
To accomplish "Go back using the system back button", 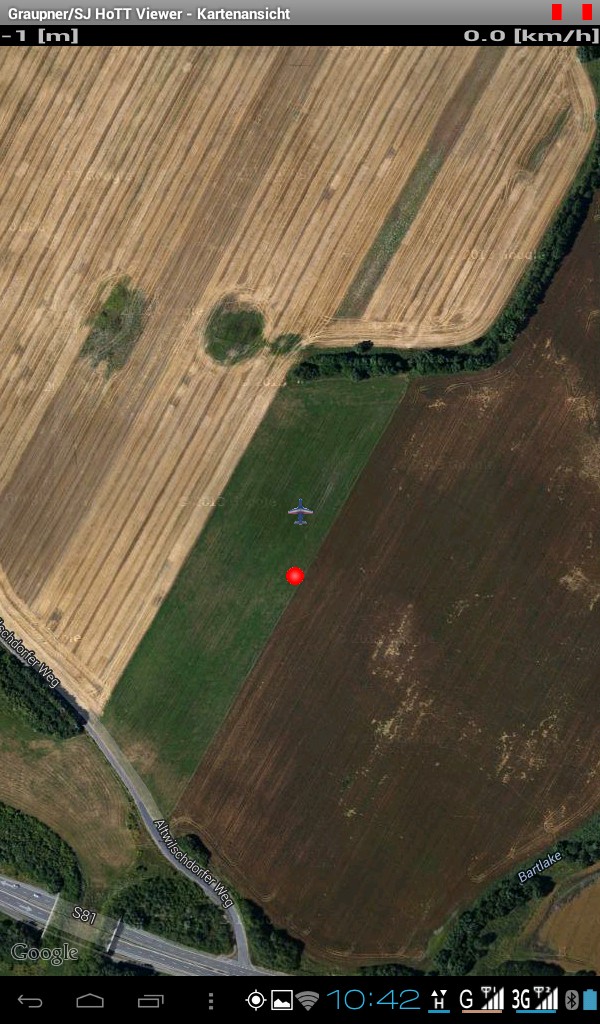I will click(30, 1000).
